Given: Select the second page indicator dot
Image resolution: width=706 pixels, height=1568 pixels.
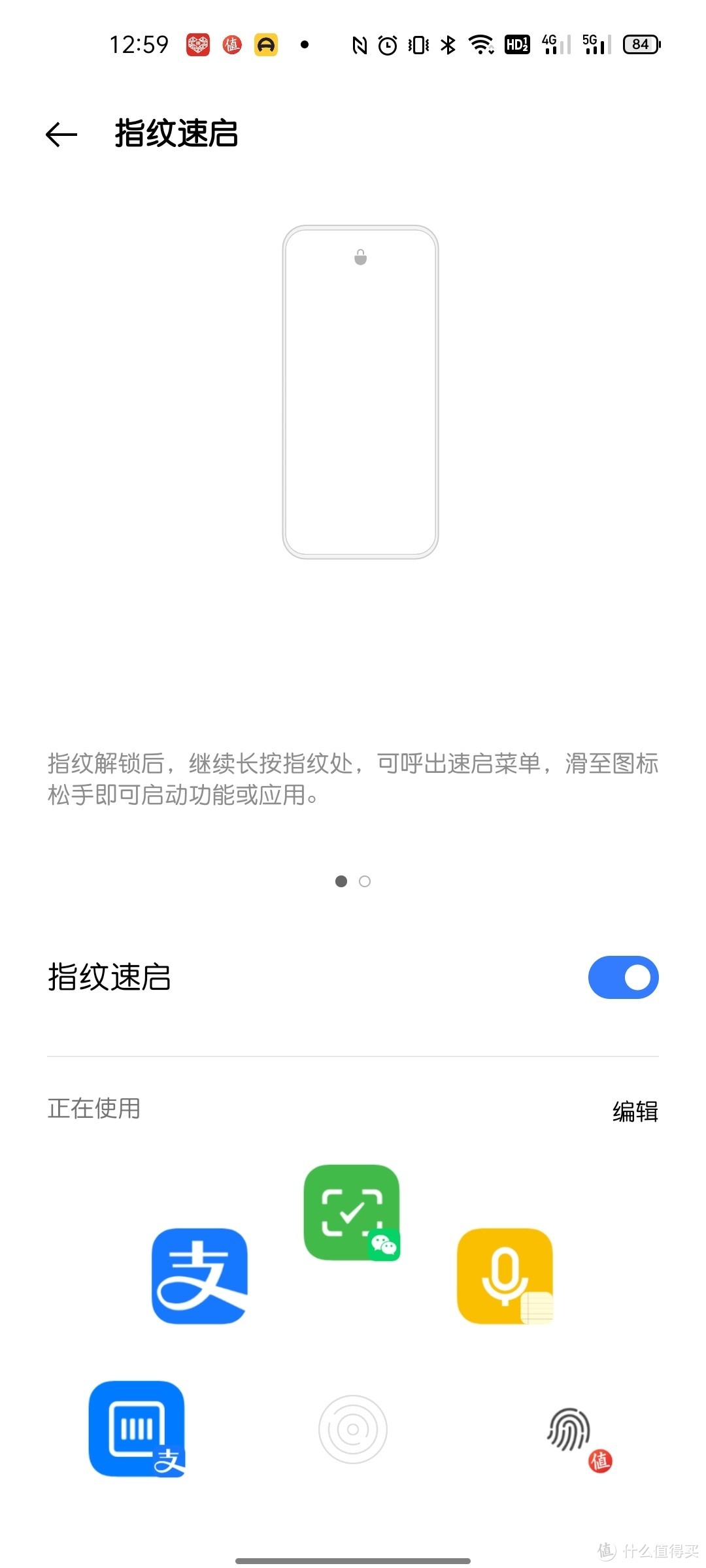Looking at the screenshot, I should pyautogui.click(x=365, y=881).
